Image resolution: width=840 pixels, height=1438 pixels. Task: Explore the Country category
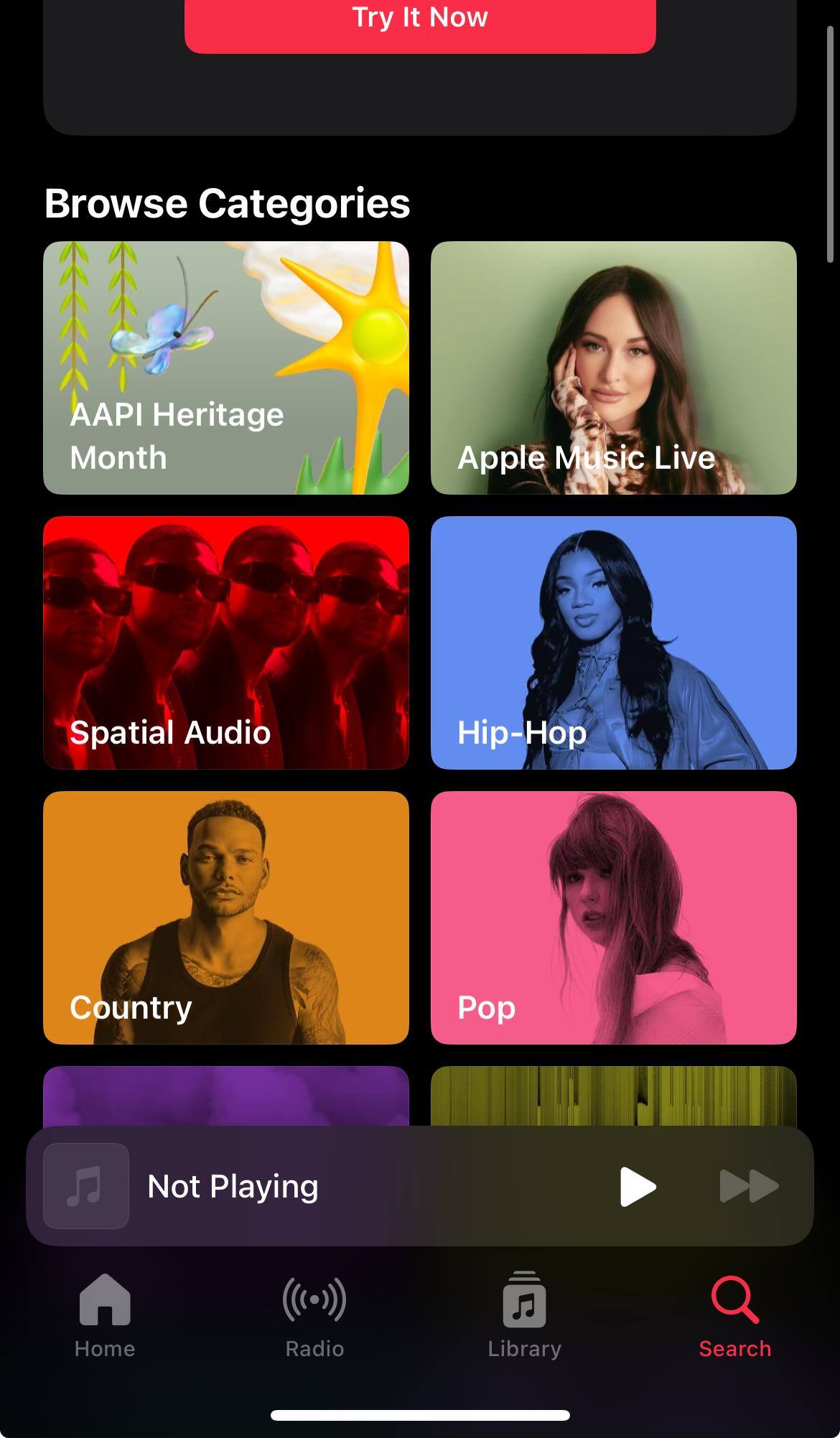(226, 918)
